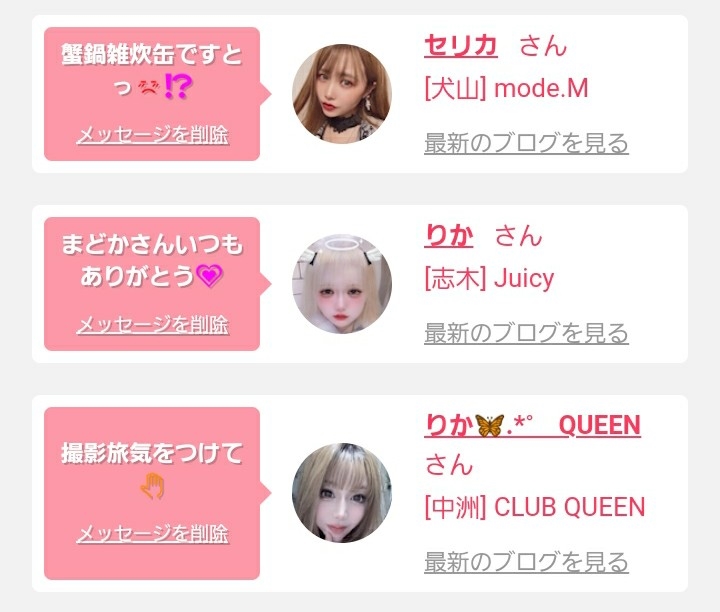Delete the 撮影旅気をつけて message
Screen dimensions: 720x612
point(152,534)
